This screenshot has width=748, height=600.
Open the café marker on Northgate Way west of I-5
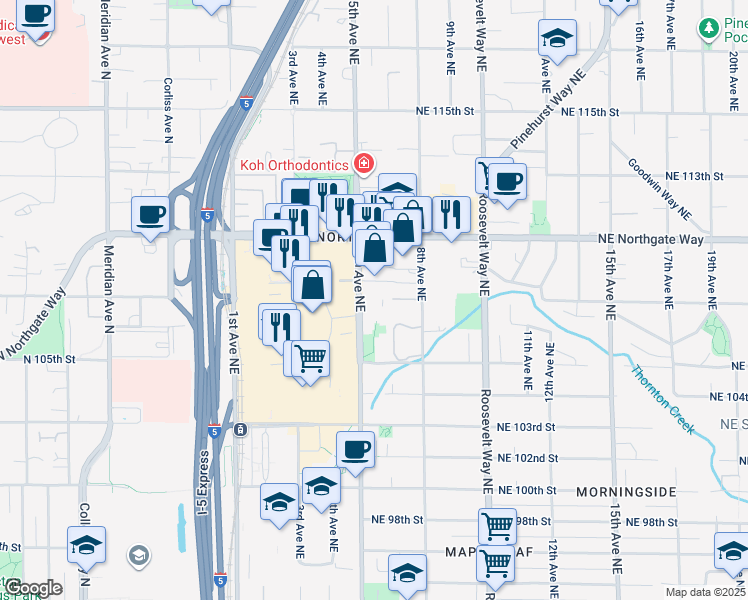151,215
